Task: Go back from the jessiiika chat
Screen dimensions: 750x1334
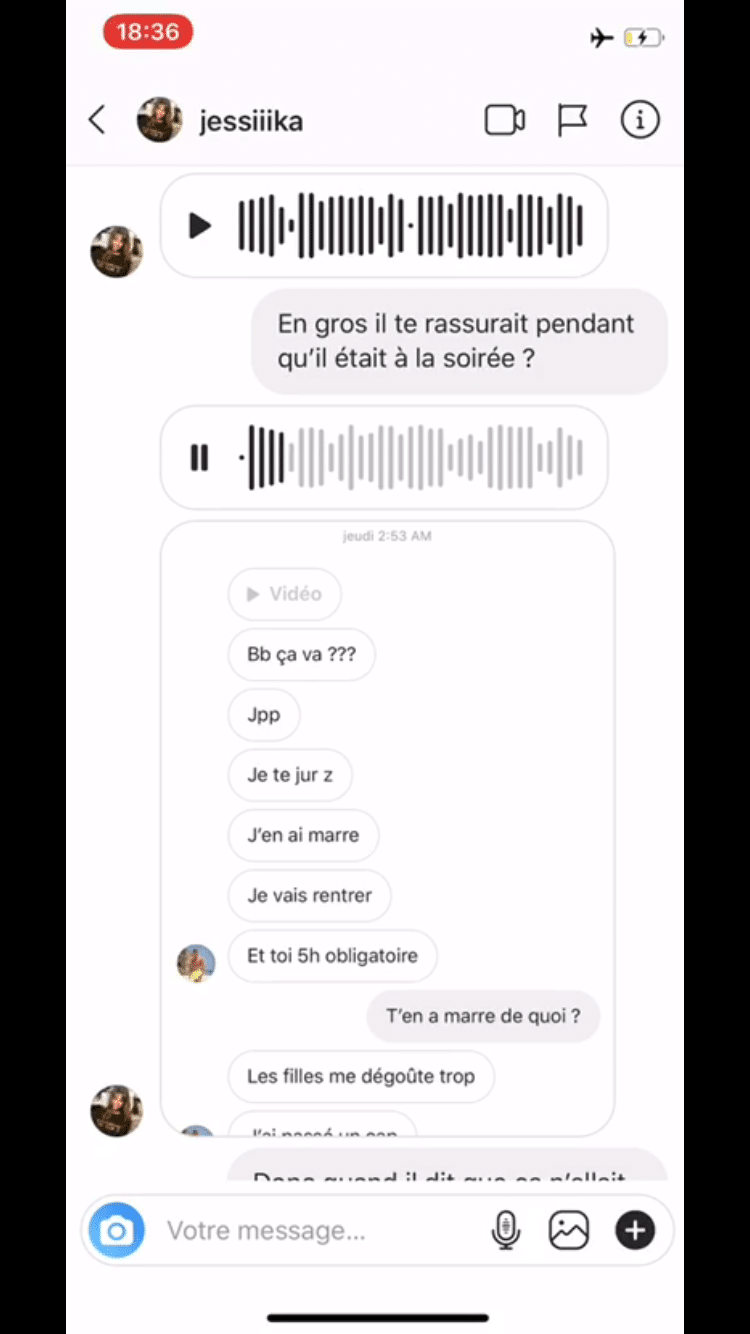Action: [x=97, y=121]
